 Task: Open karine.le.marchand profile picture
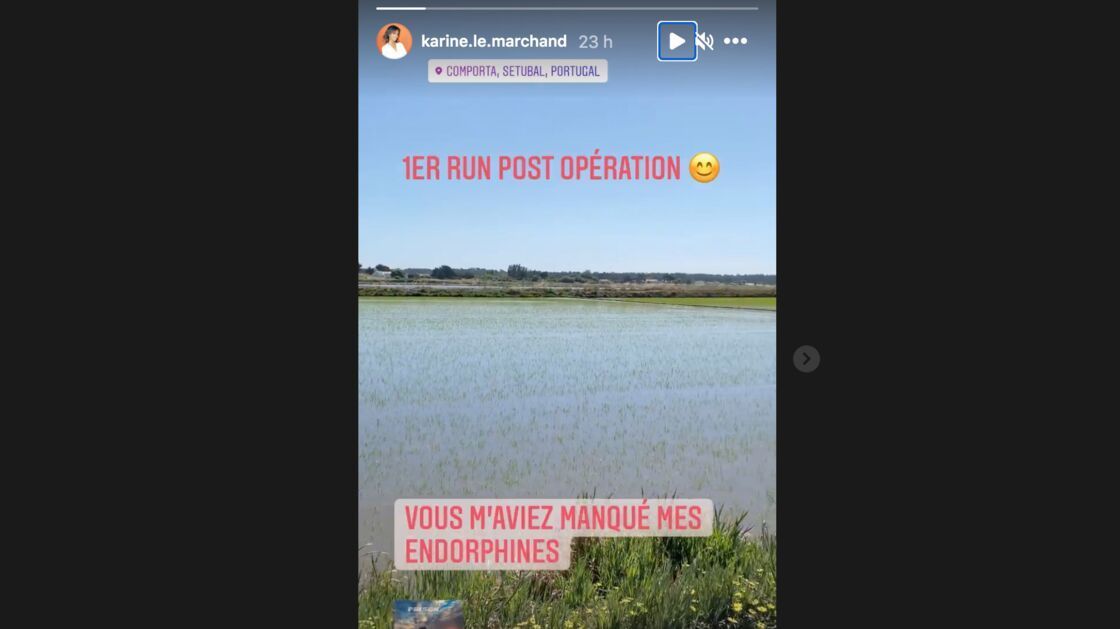pyautogui.click(x=394, y=41)
